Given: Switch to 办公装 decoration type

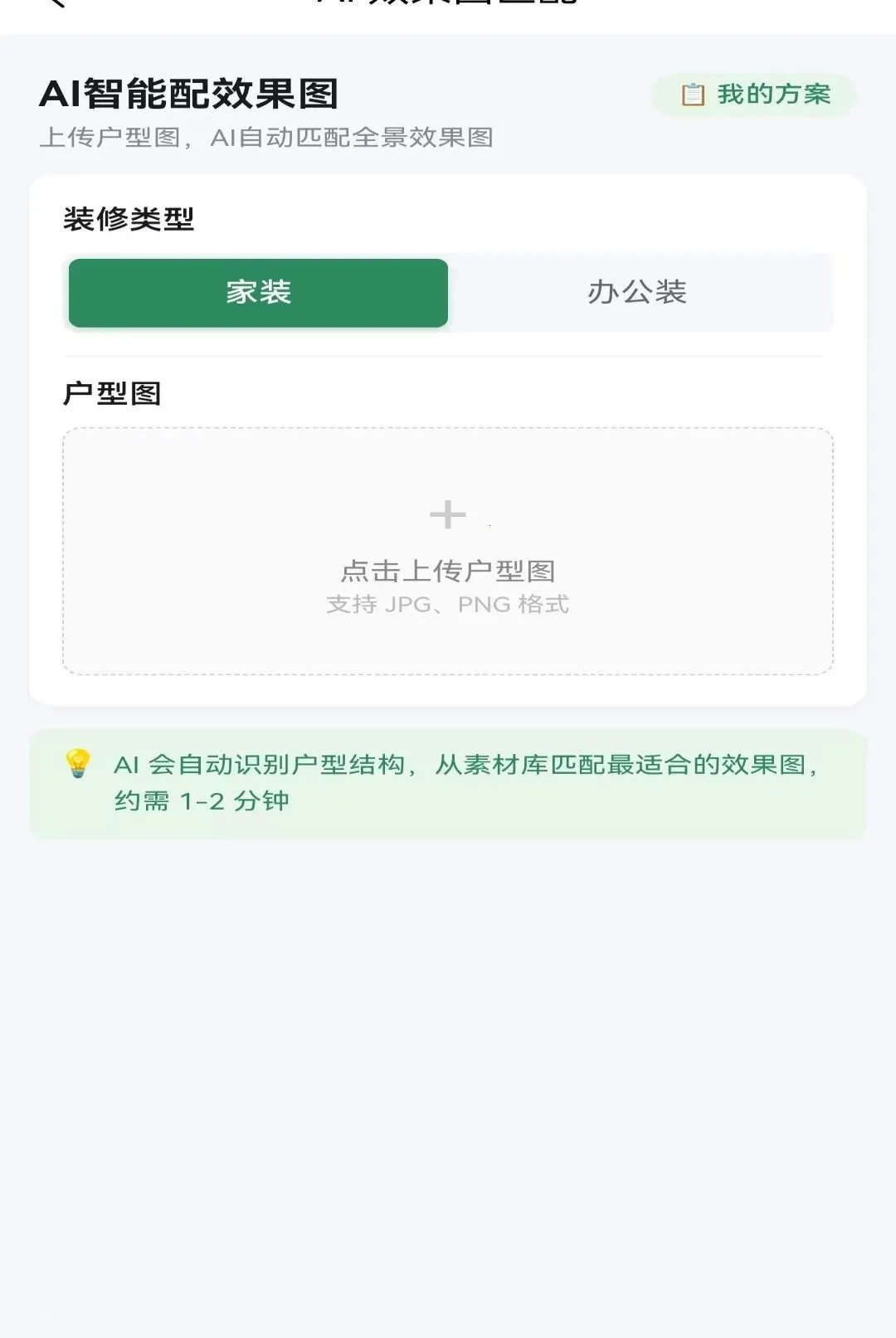Looking at the screenshot, I should click(637, 293).
